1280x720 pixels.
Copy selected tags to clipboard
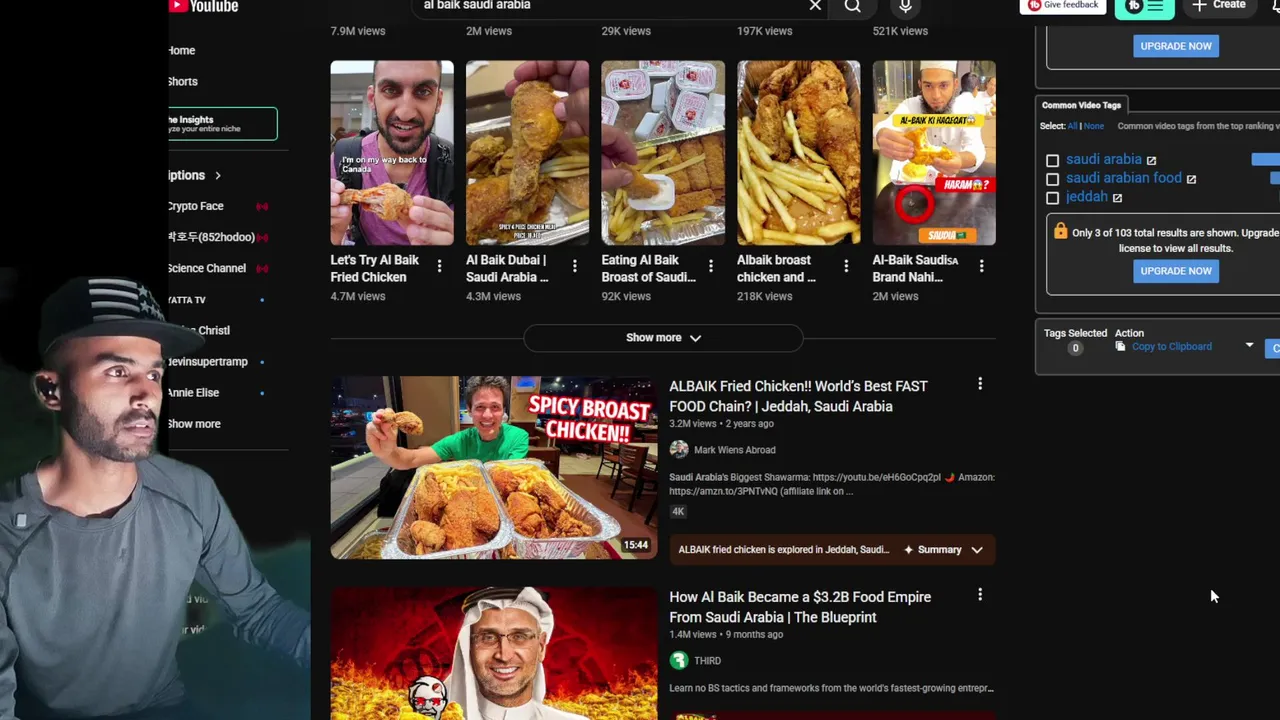point(1170,347)
